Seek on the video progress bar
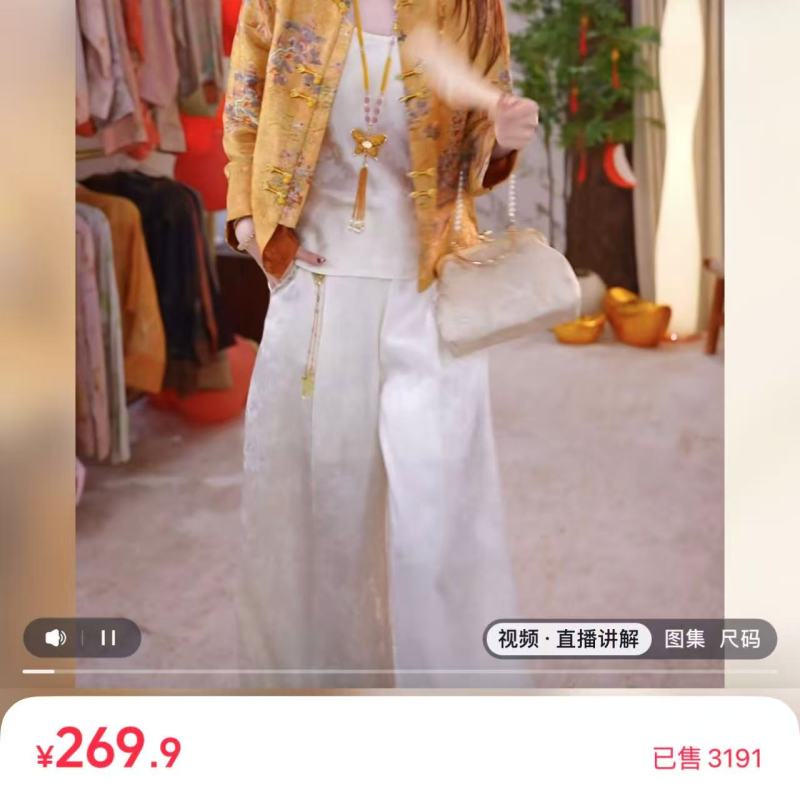 (400, 671)
